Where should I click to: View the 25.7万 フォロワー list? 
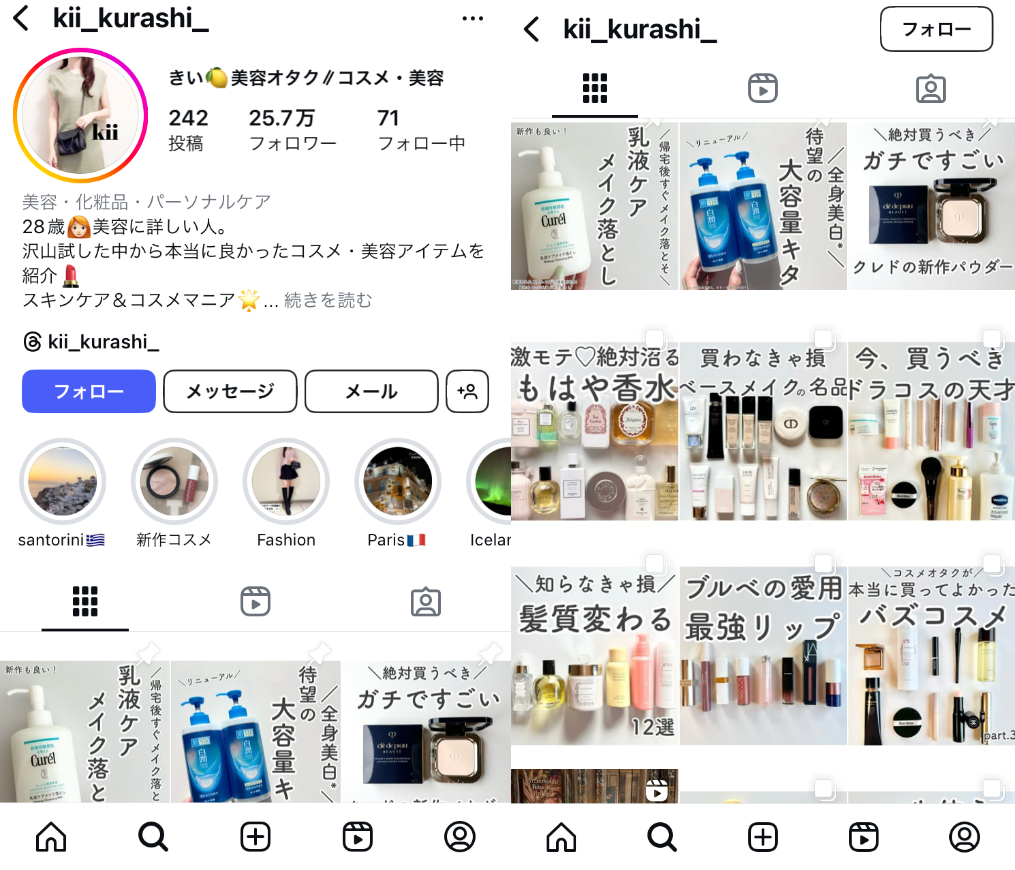(x=291, y=130)
